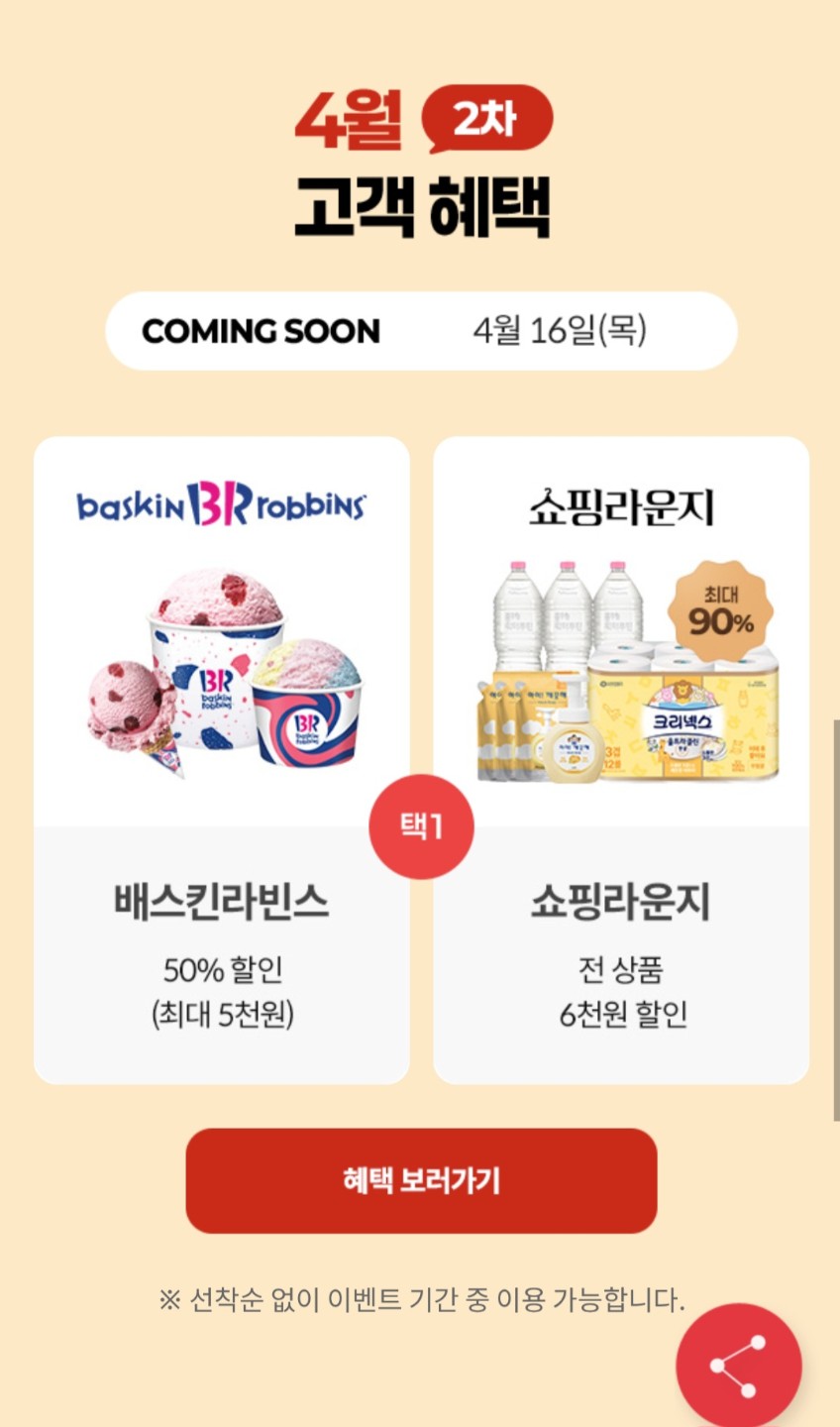Share this event with the floating button
This screenshot has width=840, height=1427.
[x=738, y=1366]
